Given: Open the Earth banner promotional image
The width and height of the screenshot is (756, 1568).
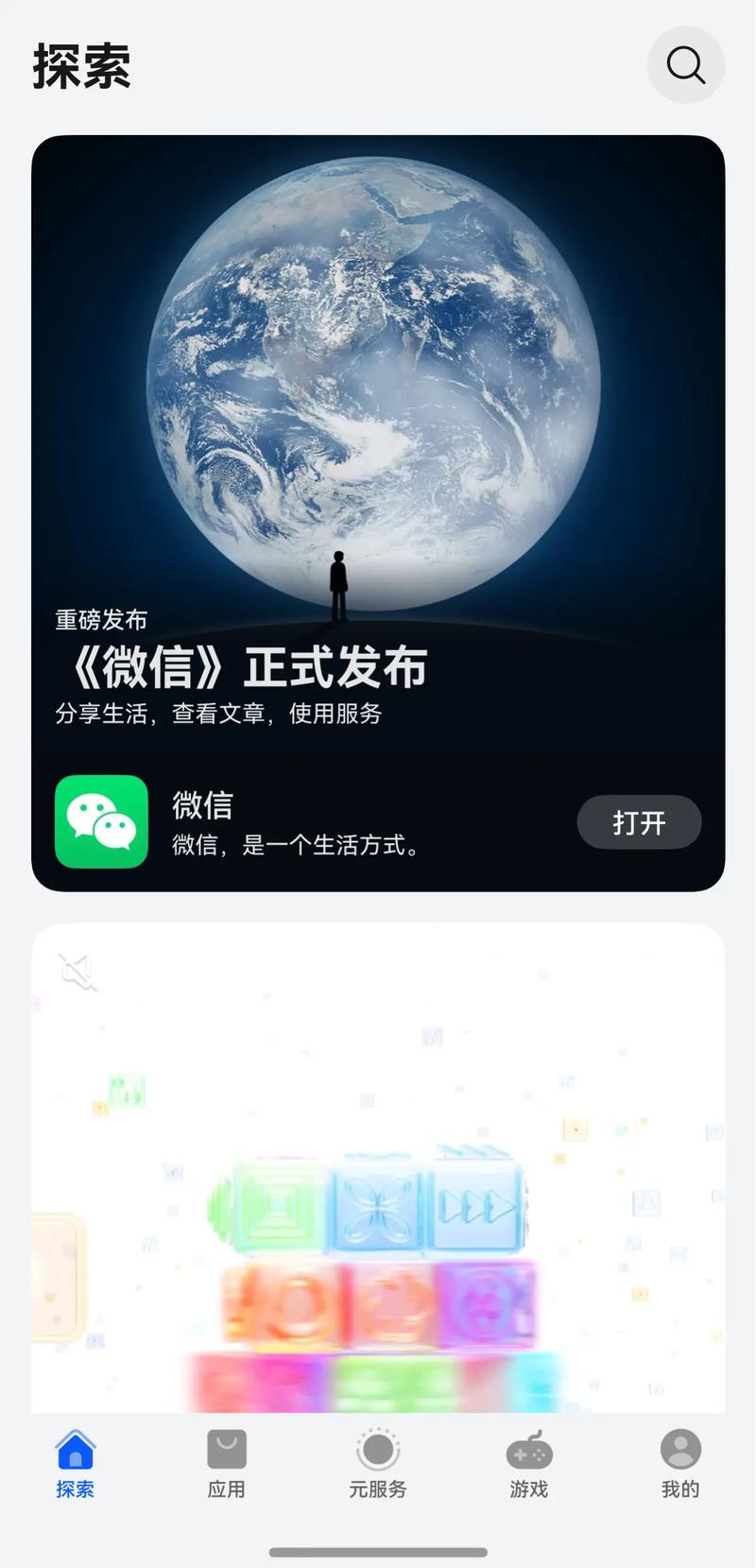Looking at the screenshot, I should [x=378, y=378].
